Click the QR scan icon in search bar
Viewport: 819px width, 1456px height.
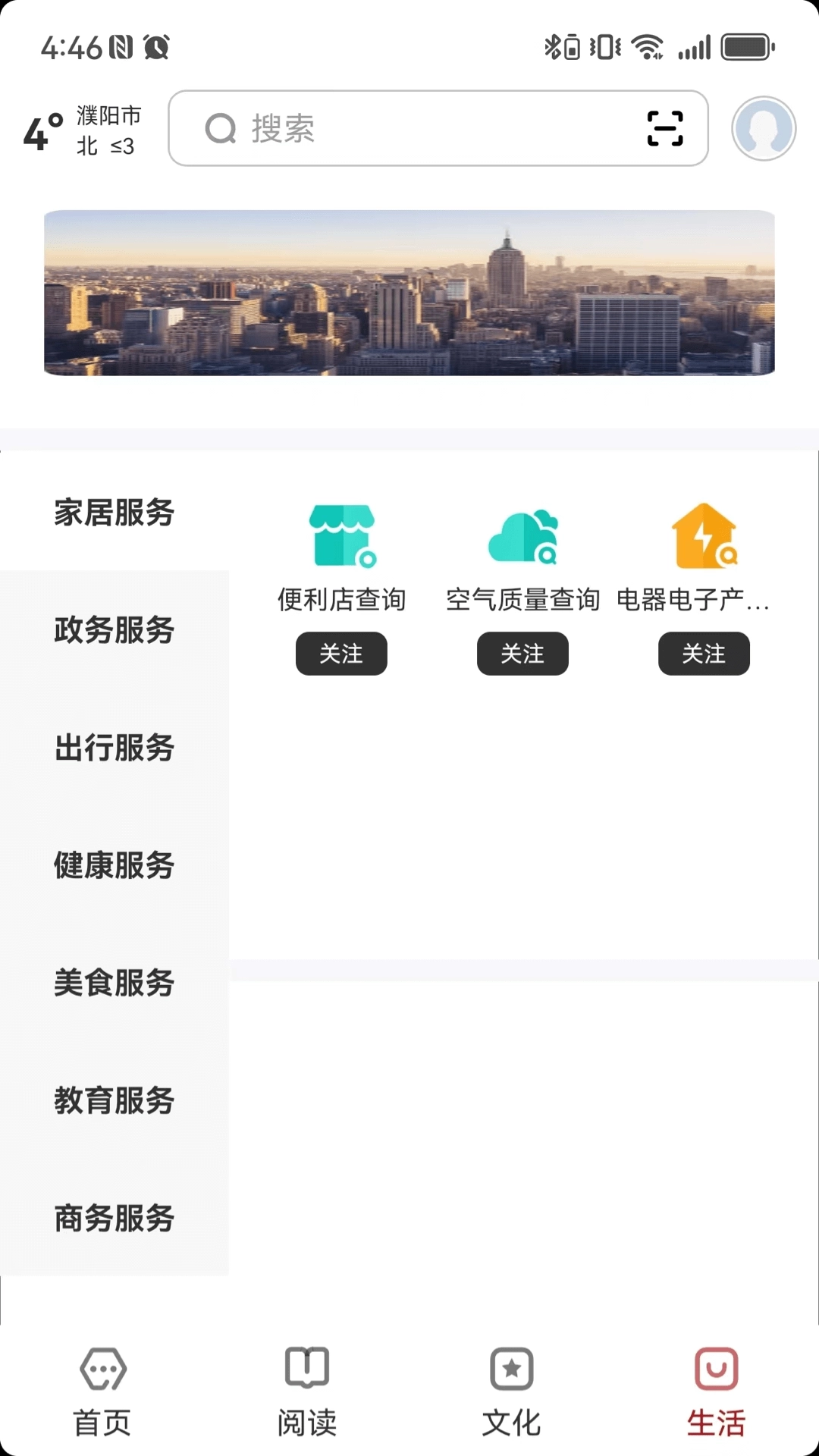[663, 129]
